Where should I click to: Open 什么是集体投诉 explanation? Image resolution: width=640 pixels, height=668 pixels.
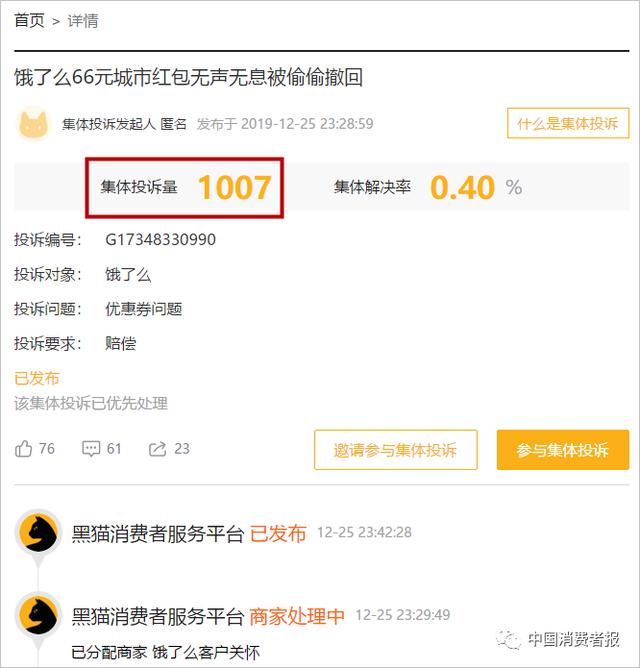click(x=567, y=124)
